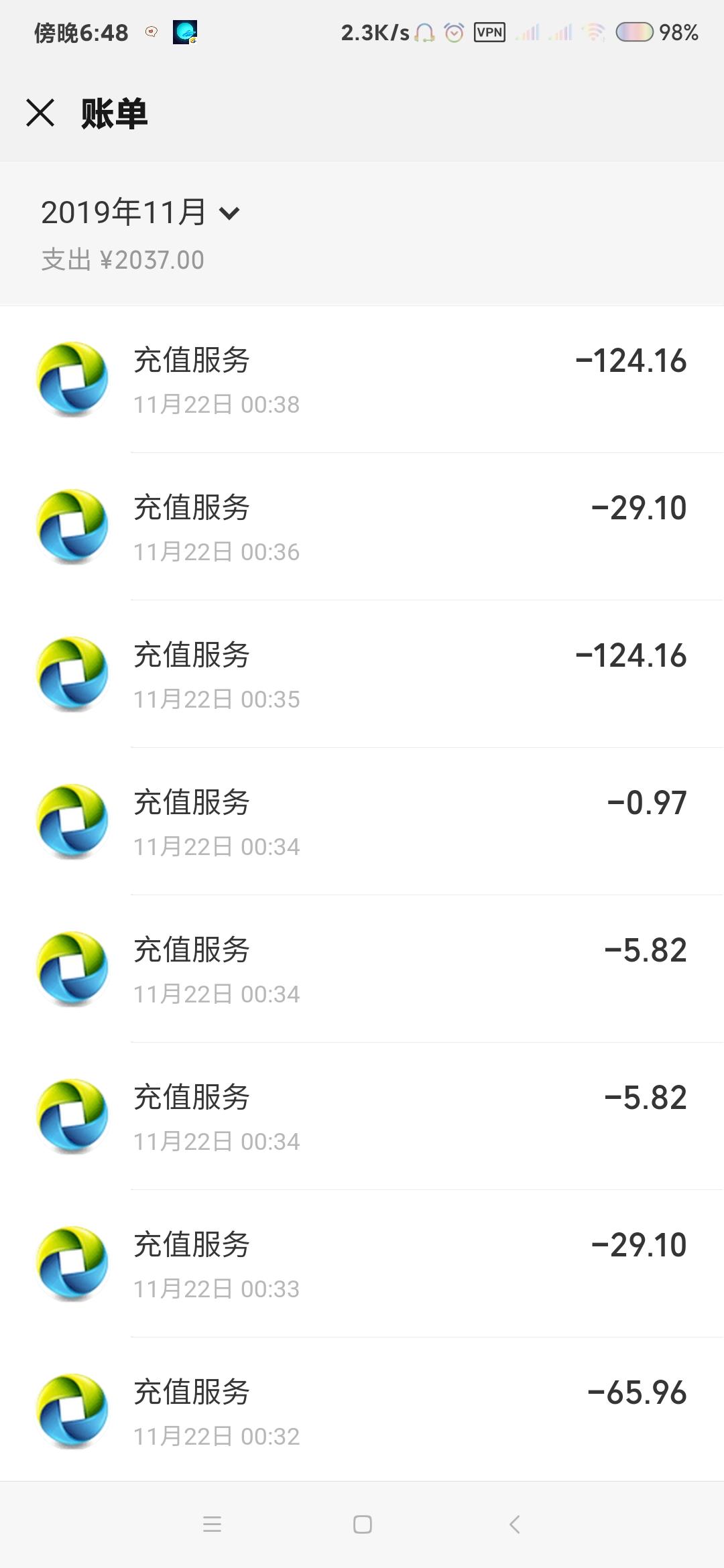View the 00:33 transaction of -29.10
This screenshot has width=724, height=1568.
pyautogui.click(x=362, y=1264)
